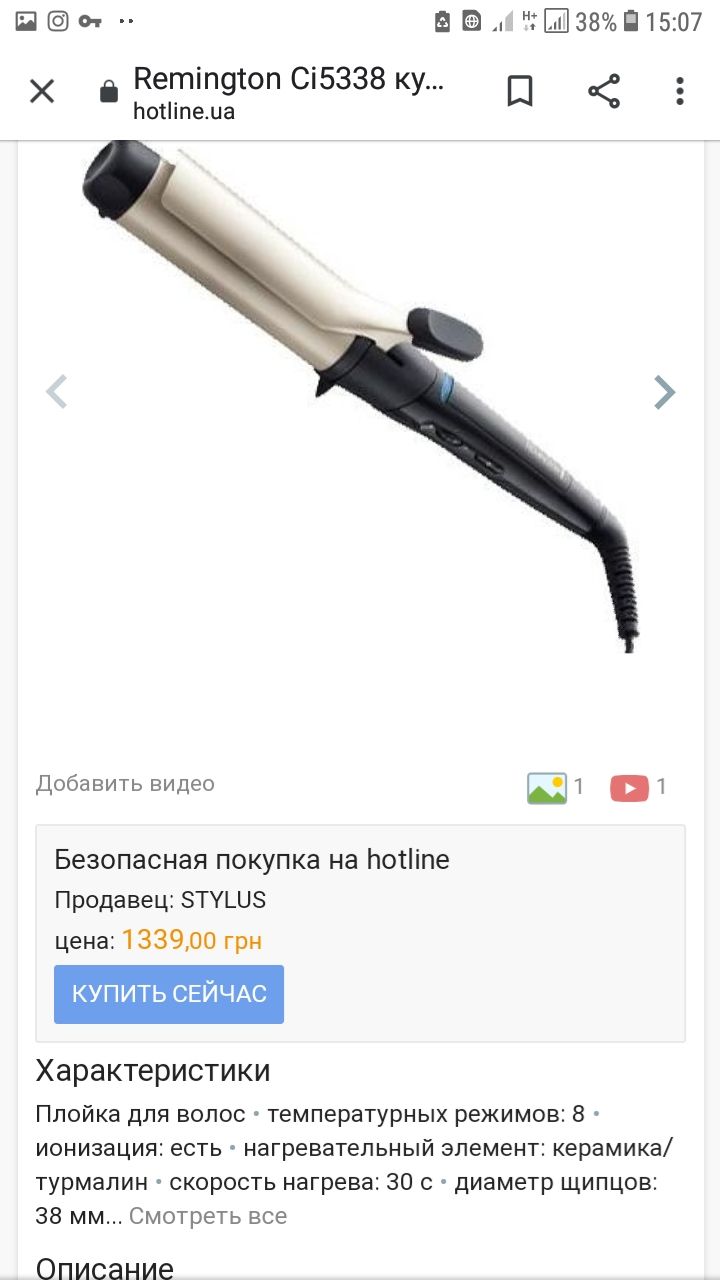
Task: Bookmark this hotline.ua page
Action: pyautogui.click(x=519, y=92)
